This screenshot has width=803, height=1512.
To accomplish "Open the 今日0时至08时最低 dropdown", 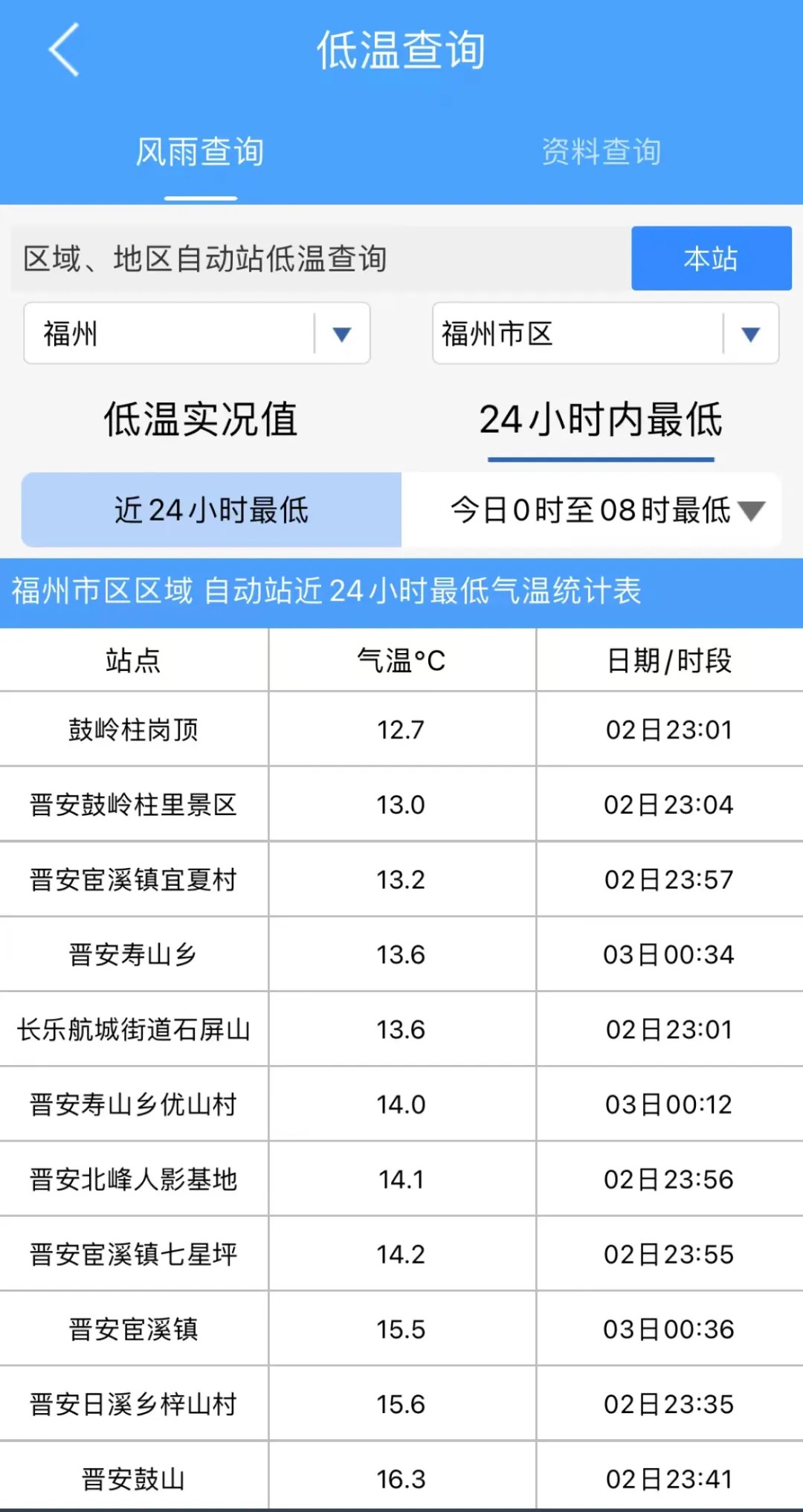I will 606,510.
